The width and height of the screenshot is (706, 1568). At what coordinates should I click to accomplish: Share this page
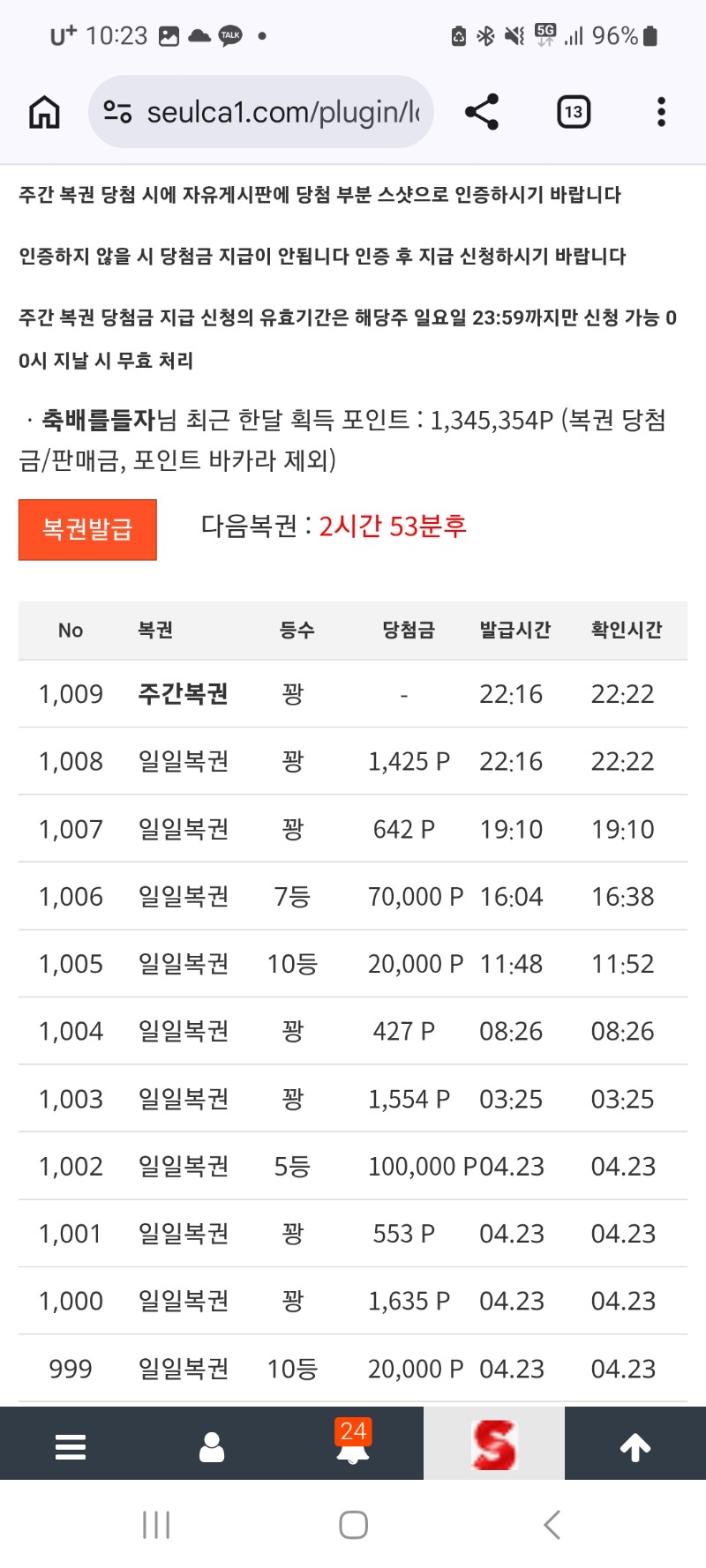(x=482, y=112)
